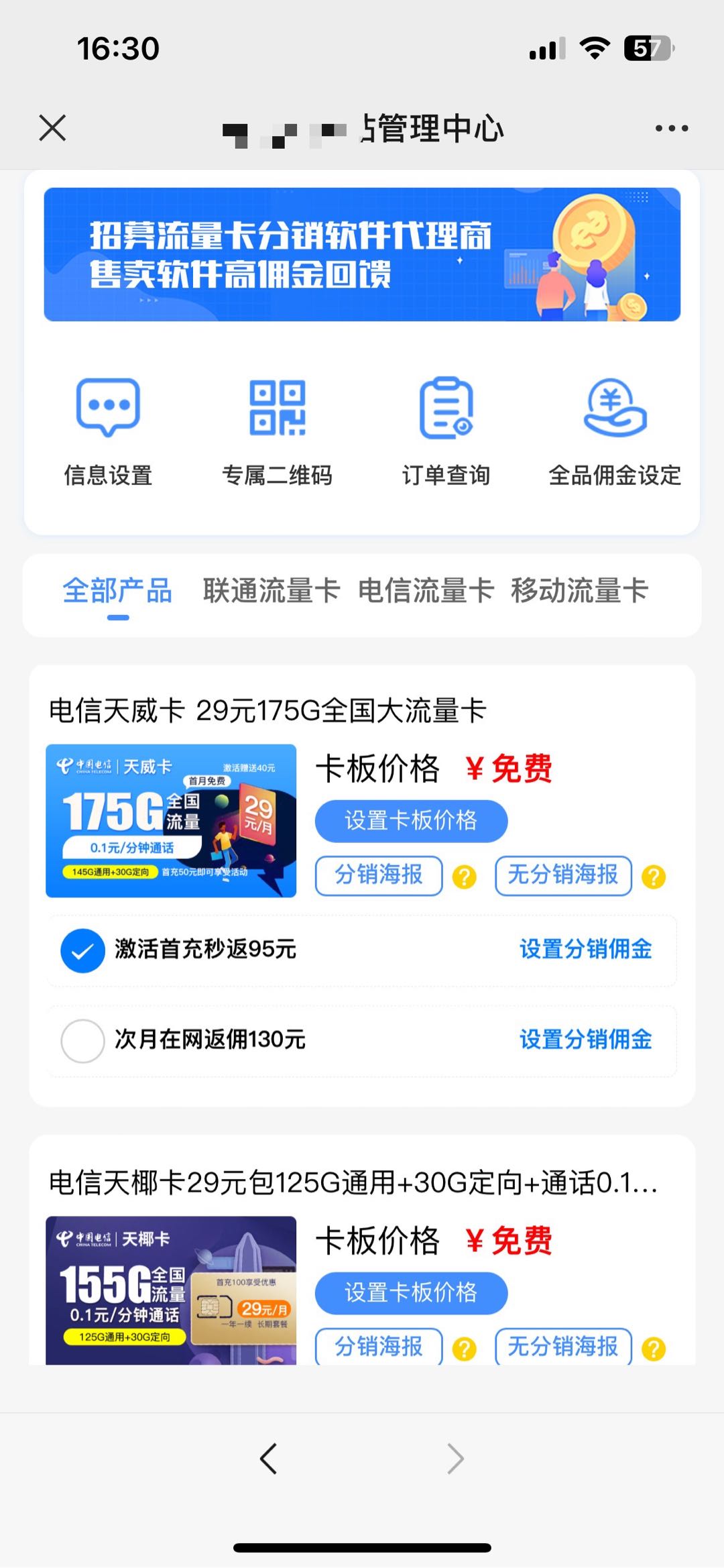Switch to 移动流量卡 tab
This screenshot has width=724, height=1568.
pyautogui.click(x=579, y=592)
